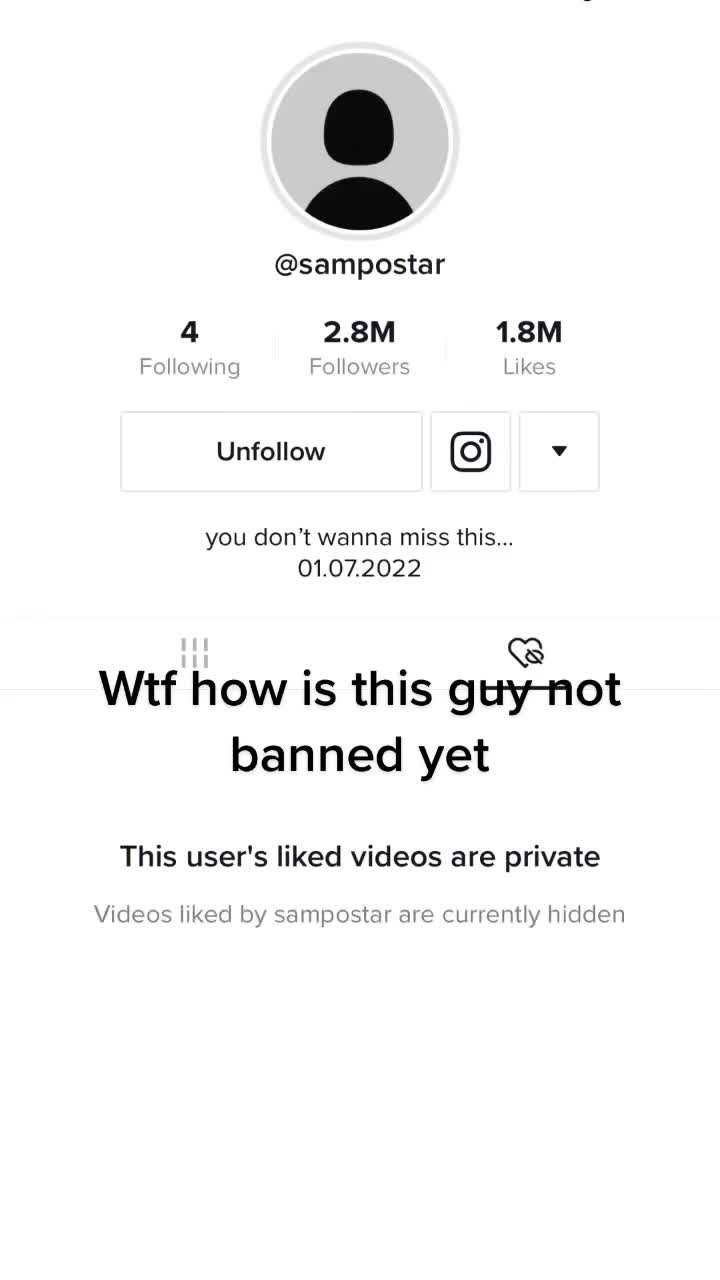View the 2.8M Followers list

click(x=359, y=348)
